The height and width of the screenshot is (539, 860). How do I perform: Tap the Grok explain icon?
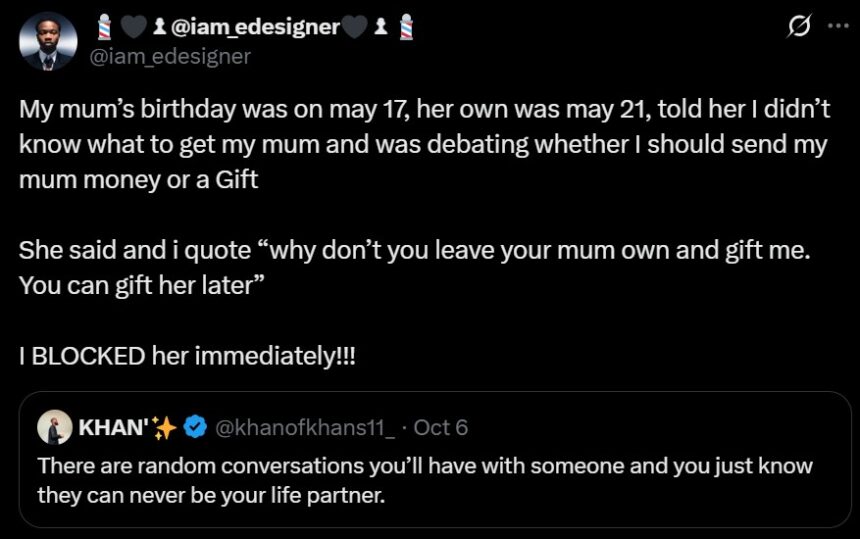pyautogui.click(x=798, y=28)
